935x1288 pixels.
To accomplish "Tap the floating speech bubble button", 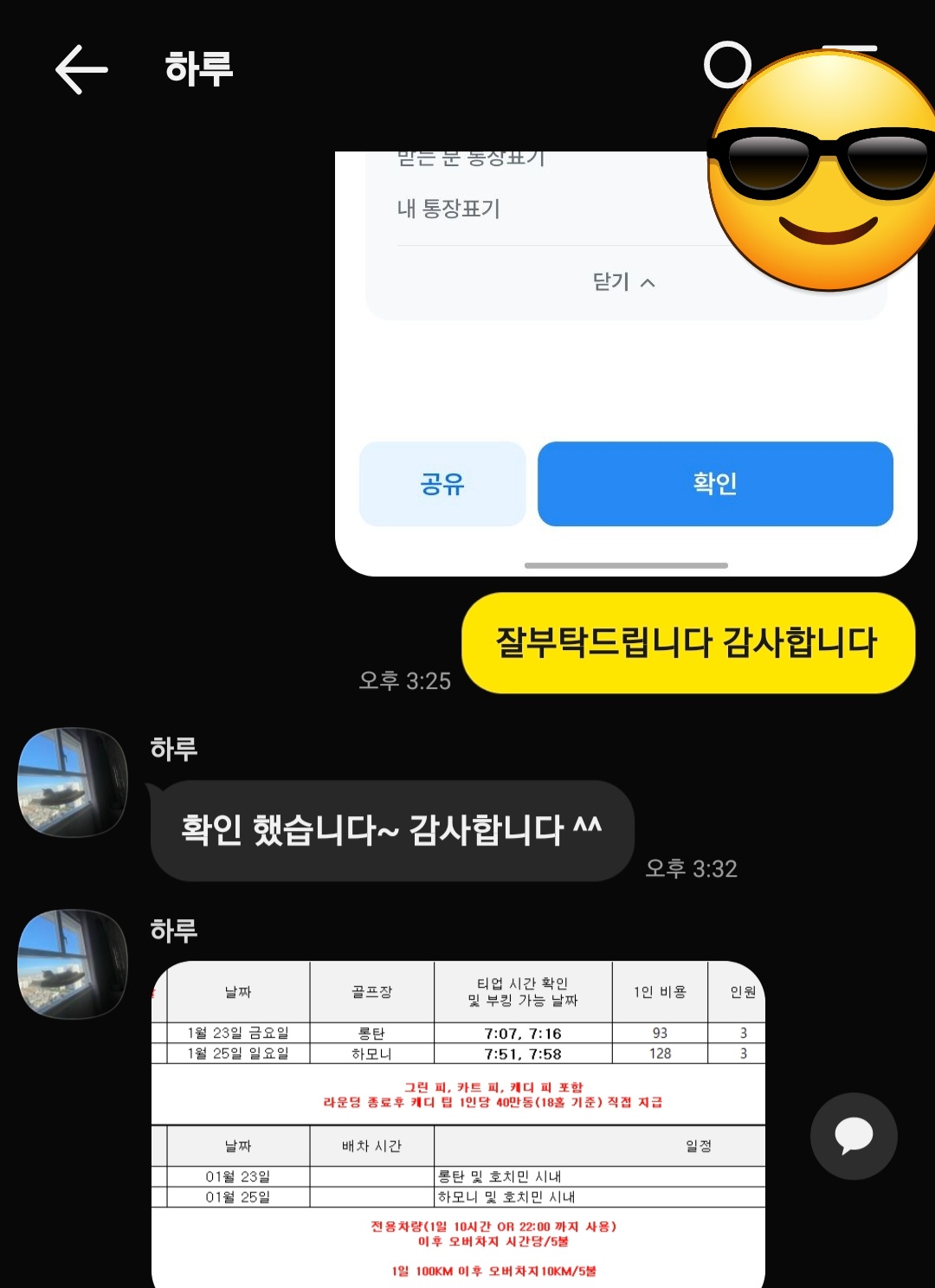I will pos(854,1136).
